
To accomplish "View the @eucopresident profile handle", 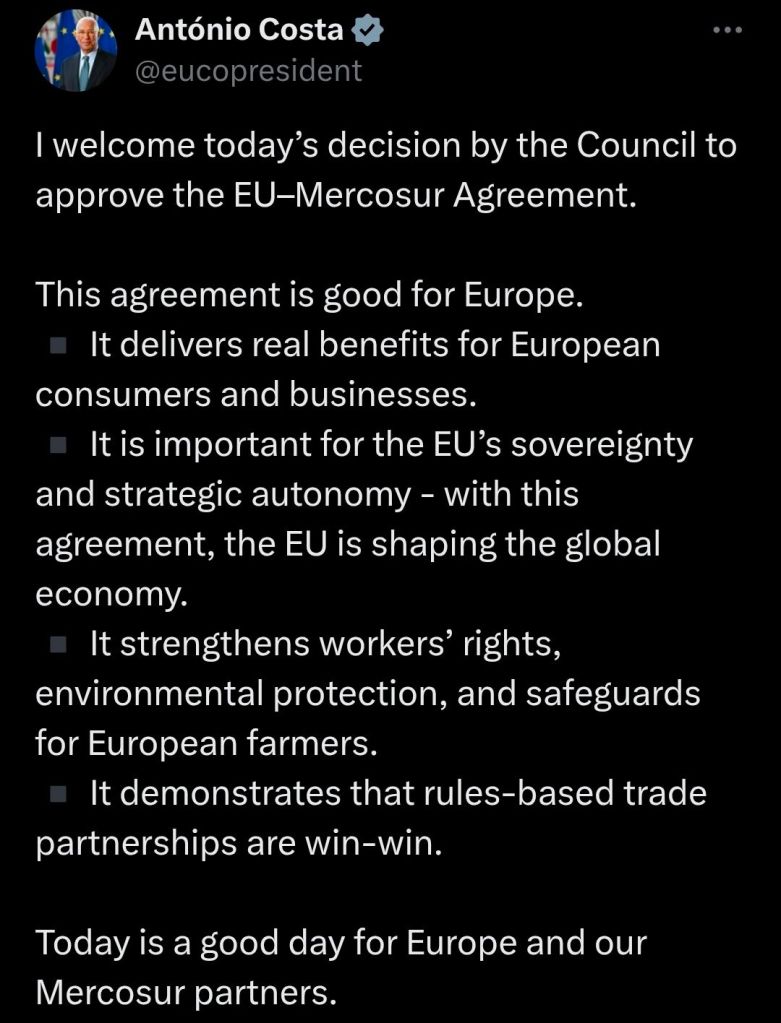I will pos(248,71).
